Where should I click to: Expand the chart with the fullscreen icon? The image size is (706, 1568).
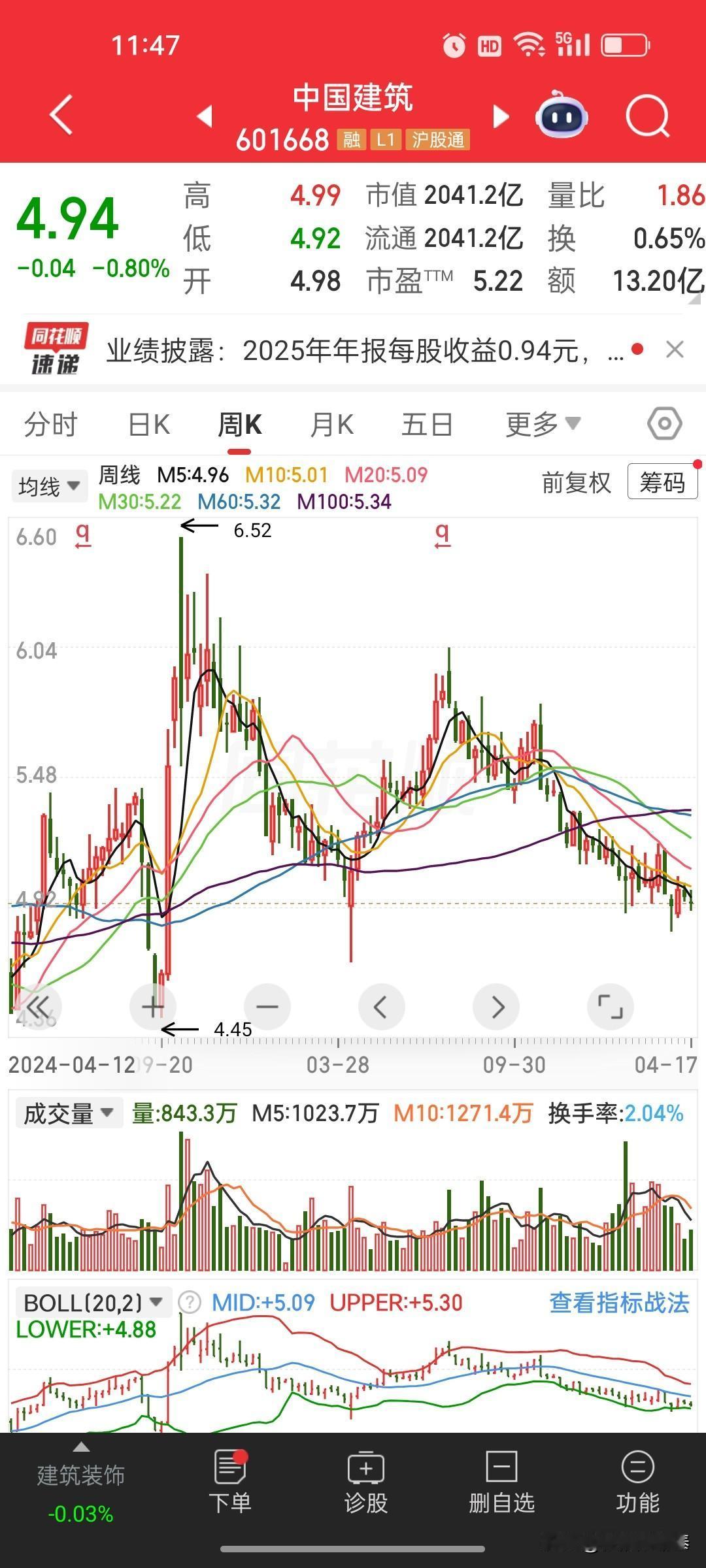pyautogui.click(x=611, y=1006)
